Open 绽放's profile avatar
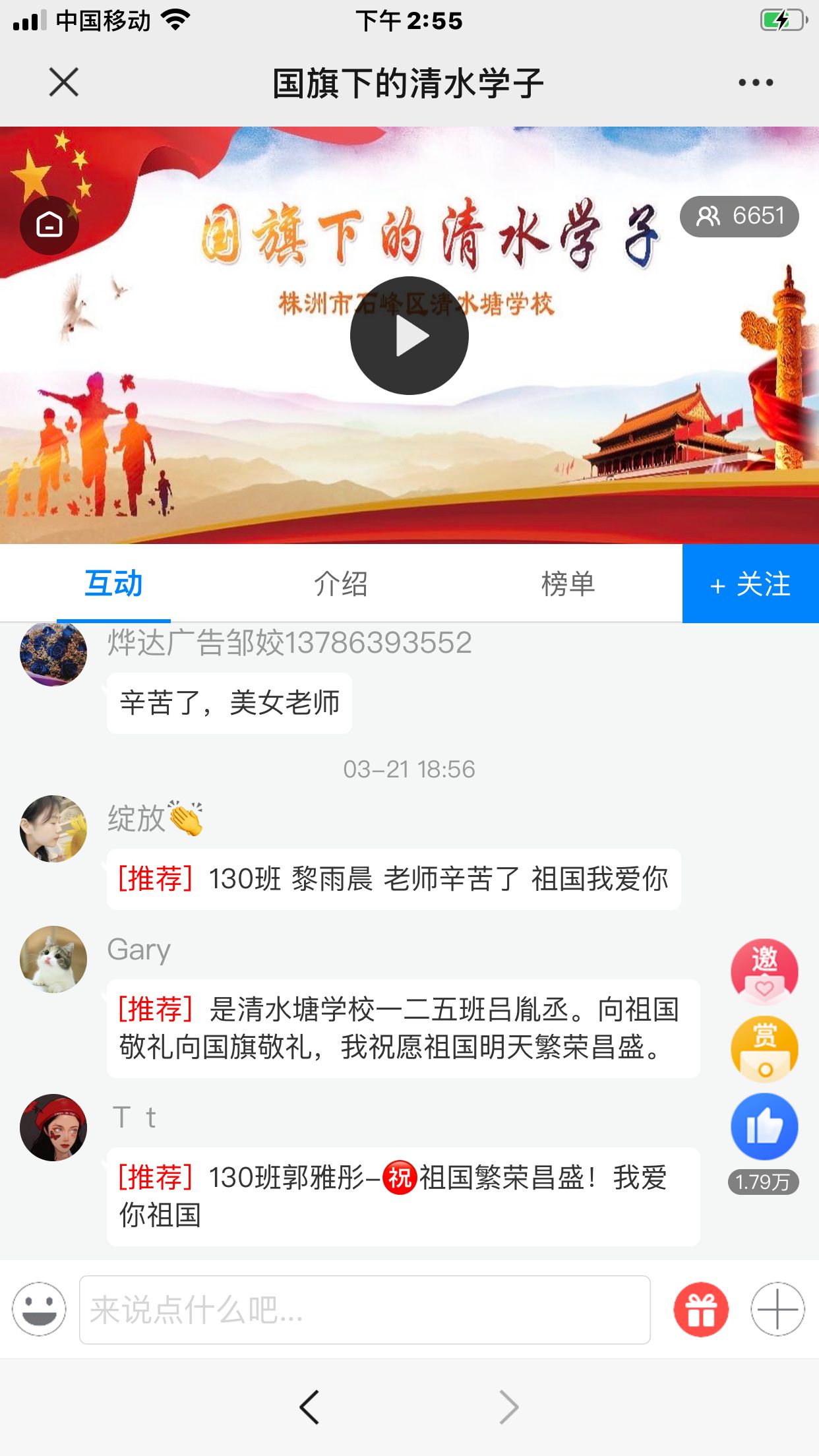 tap(53, 828)
